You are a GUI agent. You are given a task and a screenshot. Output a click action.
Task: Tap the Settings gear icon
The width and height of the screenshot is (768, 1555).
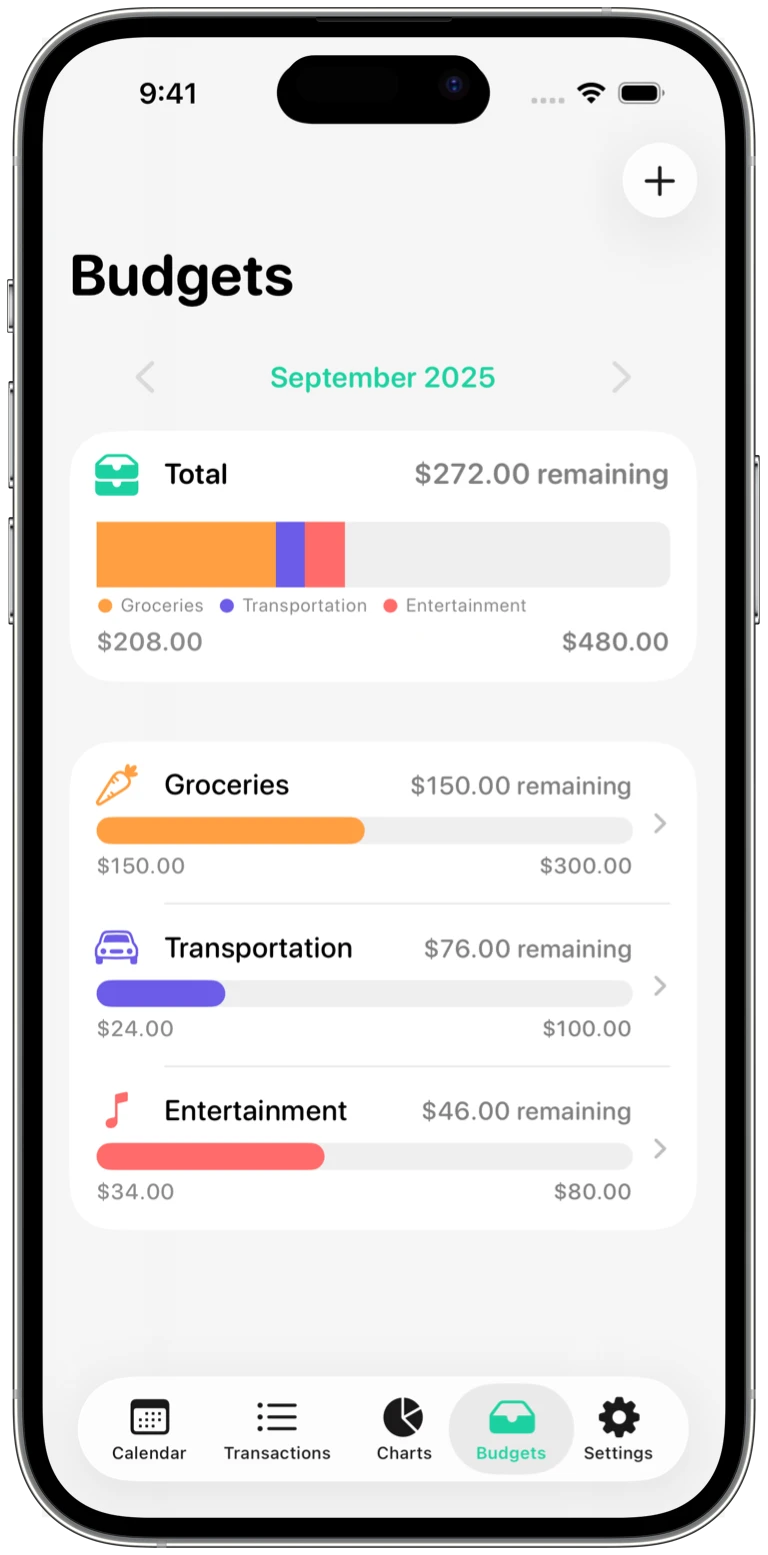pos(618,1416)
